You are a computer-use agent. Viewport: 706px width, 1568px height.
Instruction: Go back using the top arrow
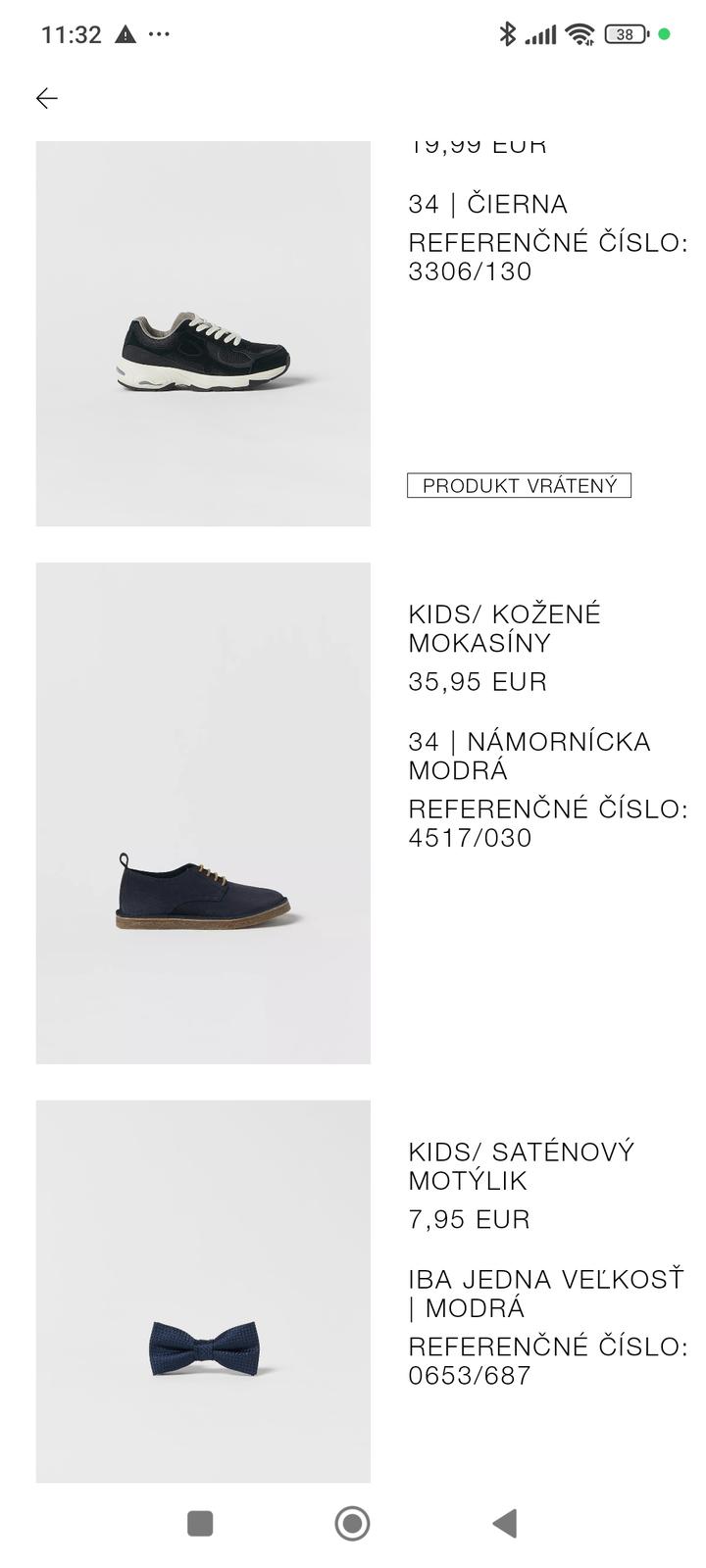tap(46, 98)
